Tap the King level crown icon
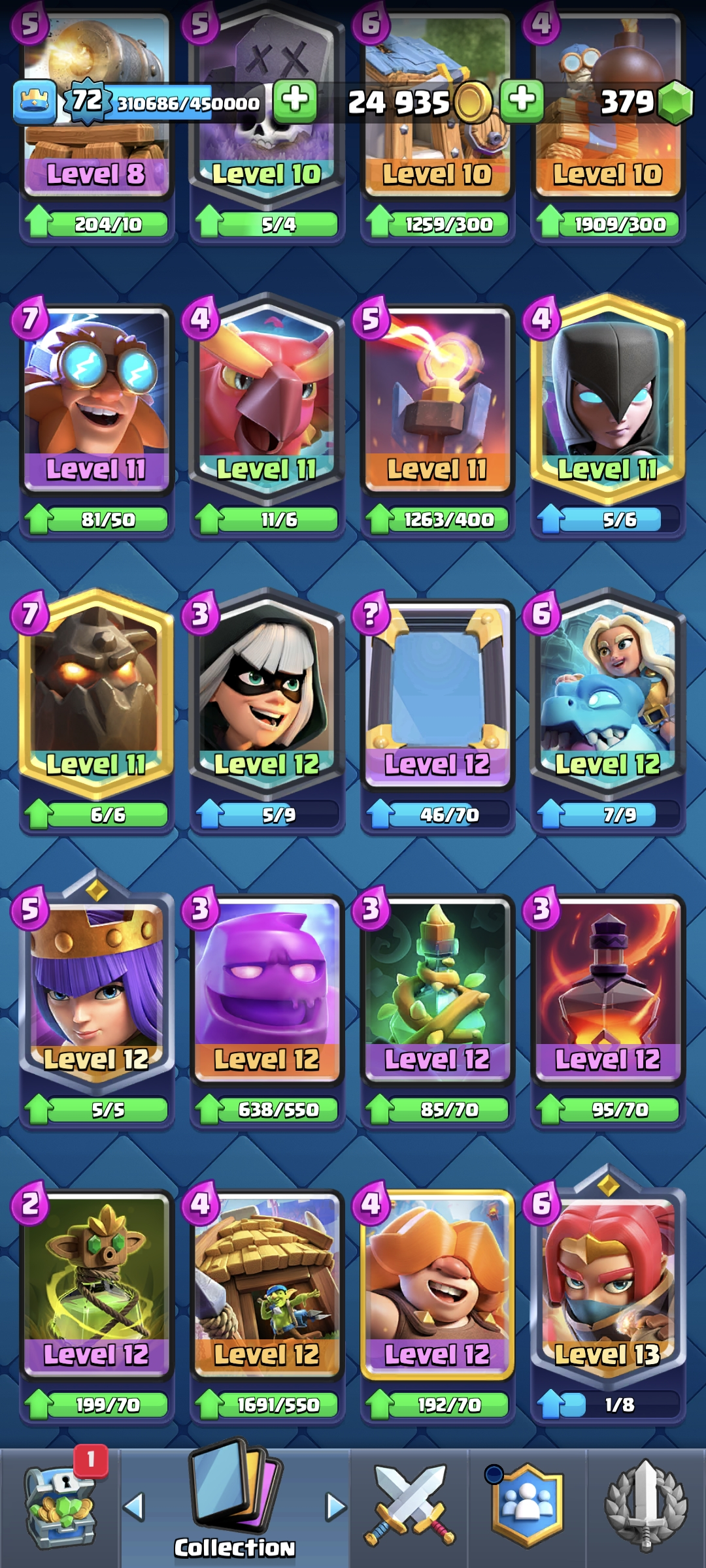Image resolution: width=706 pixels, height=1568 pixels. pyautogui.click(x=34, y=102)
